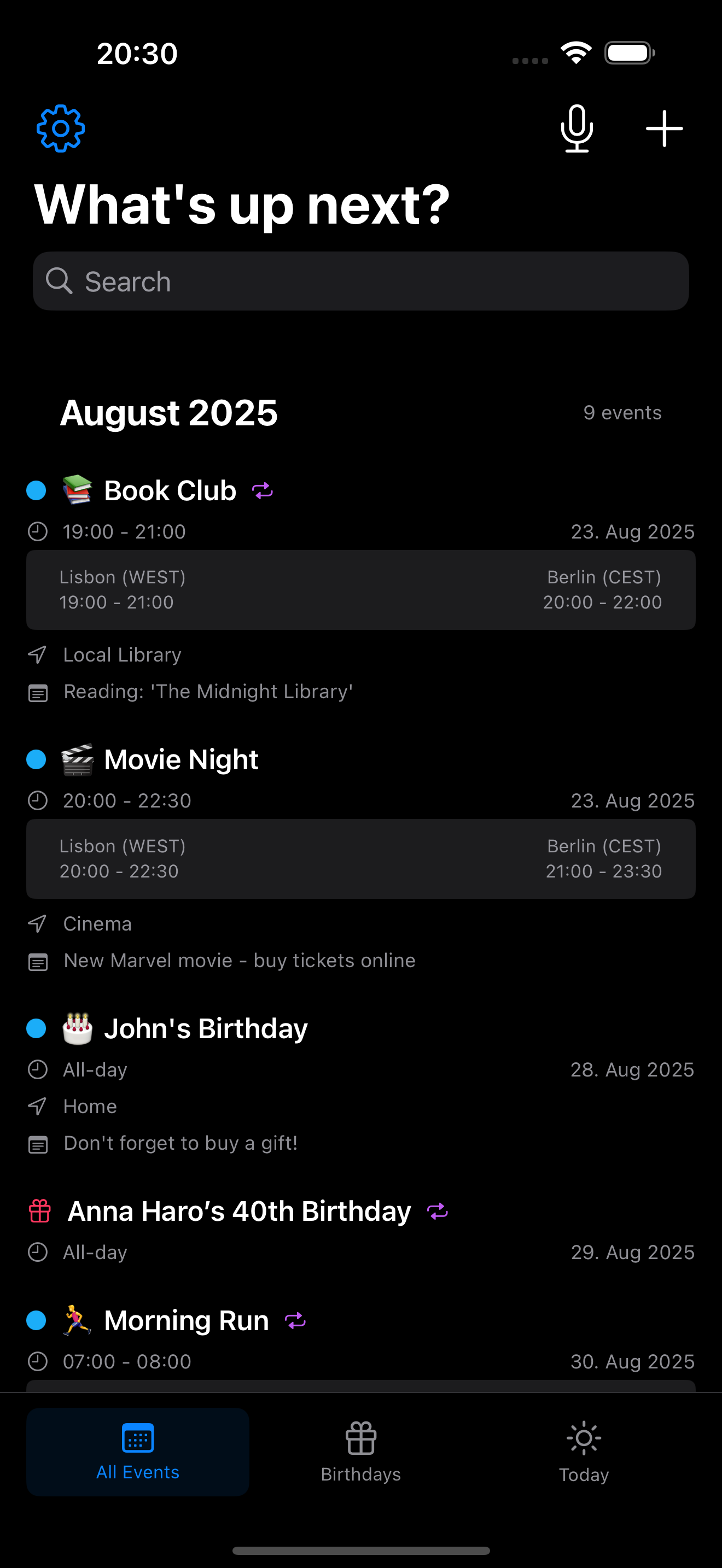Tap the Search field
722x1568 pixels.
click(x=360, y=281)
